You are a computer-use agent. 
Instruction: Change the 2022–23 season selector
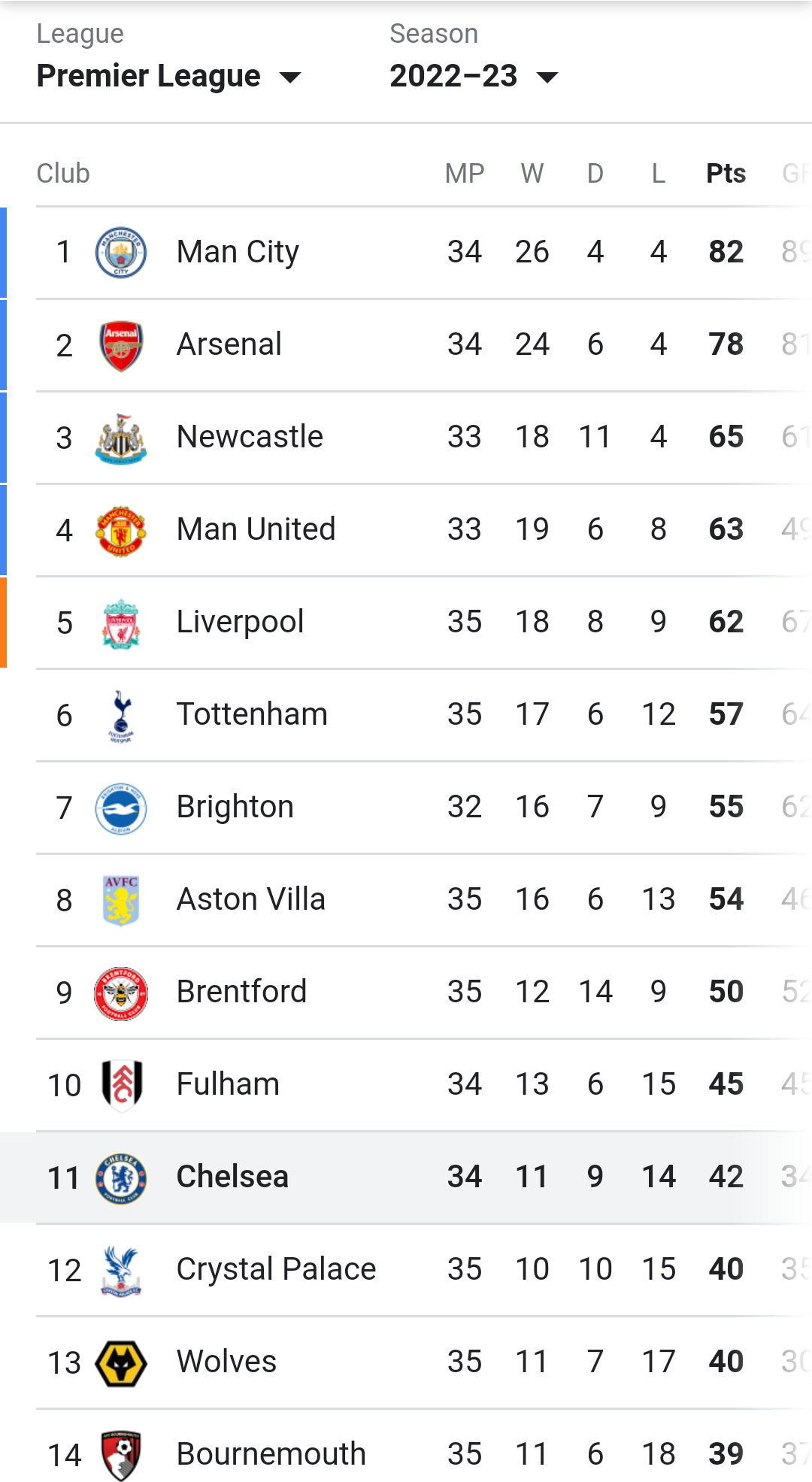[x=474, y=76]
